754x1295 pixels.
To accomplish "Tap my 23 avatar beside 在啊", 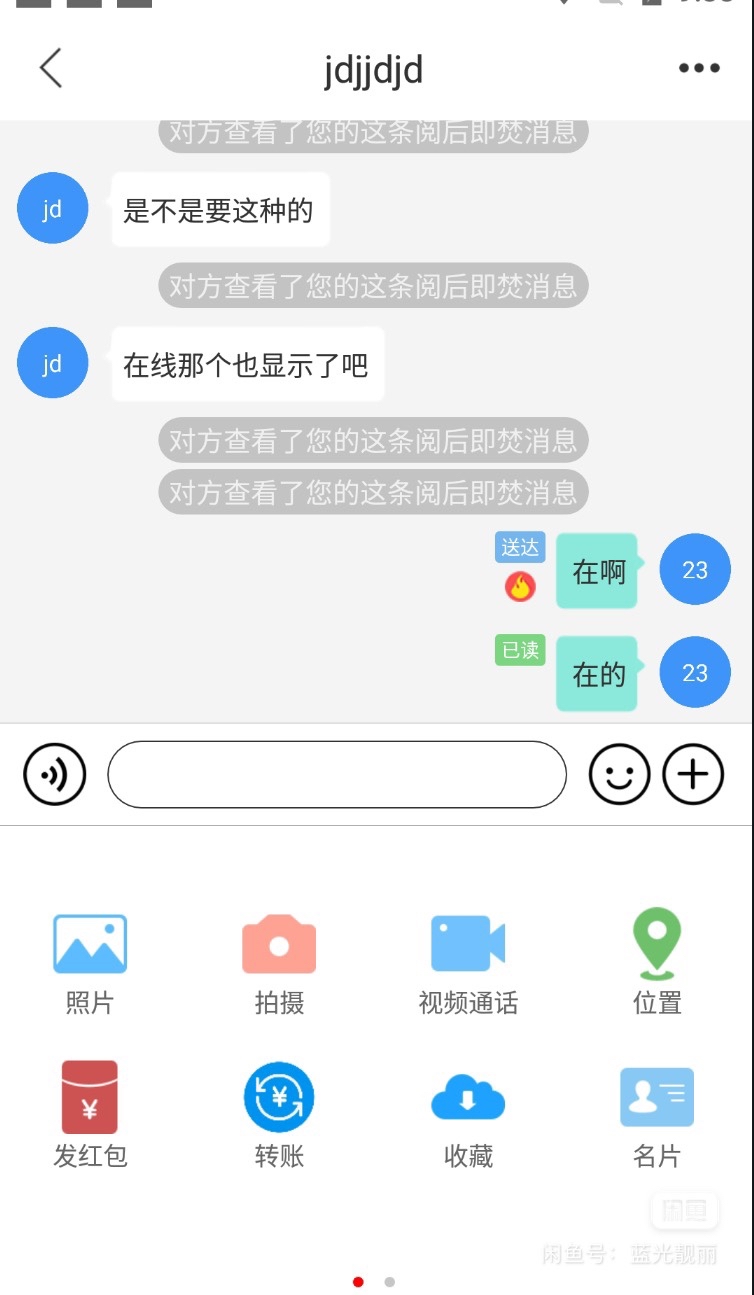I will [x=695, y=570].
